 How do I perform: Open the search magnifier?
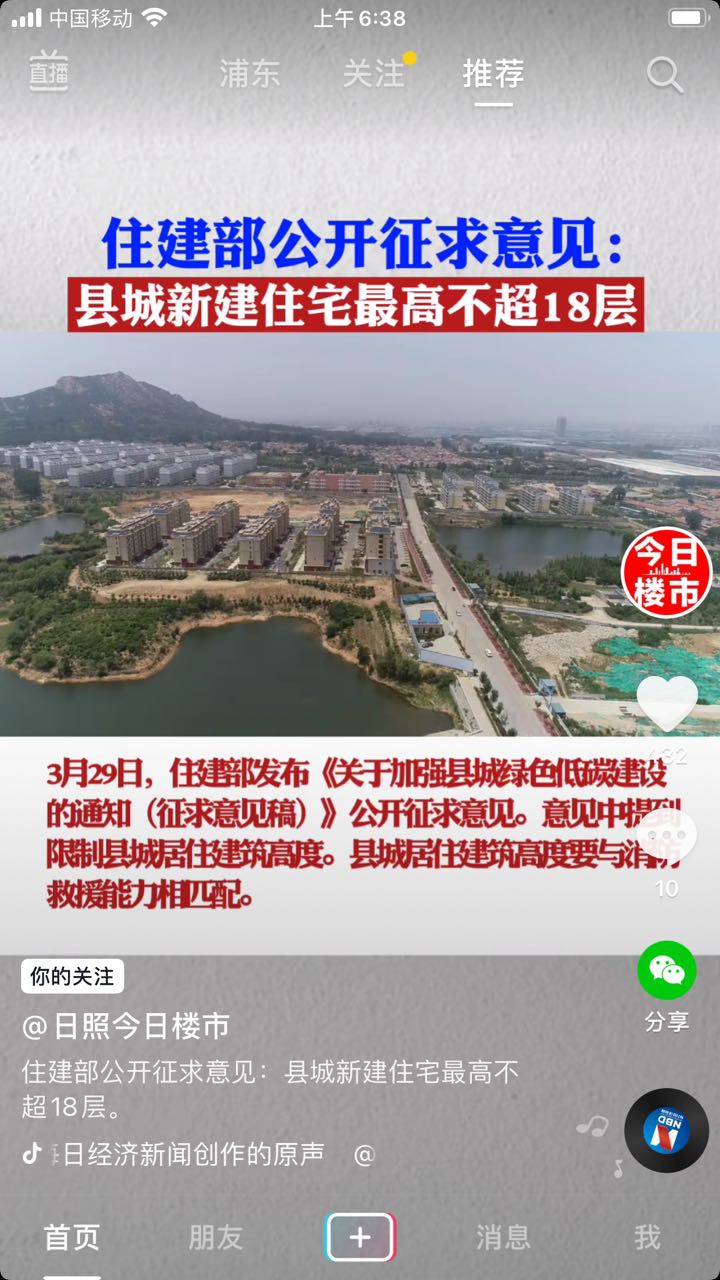(664, 75)
